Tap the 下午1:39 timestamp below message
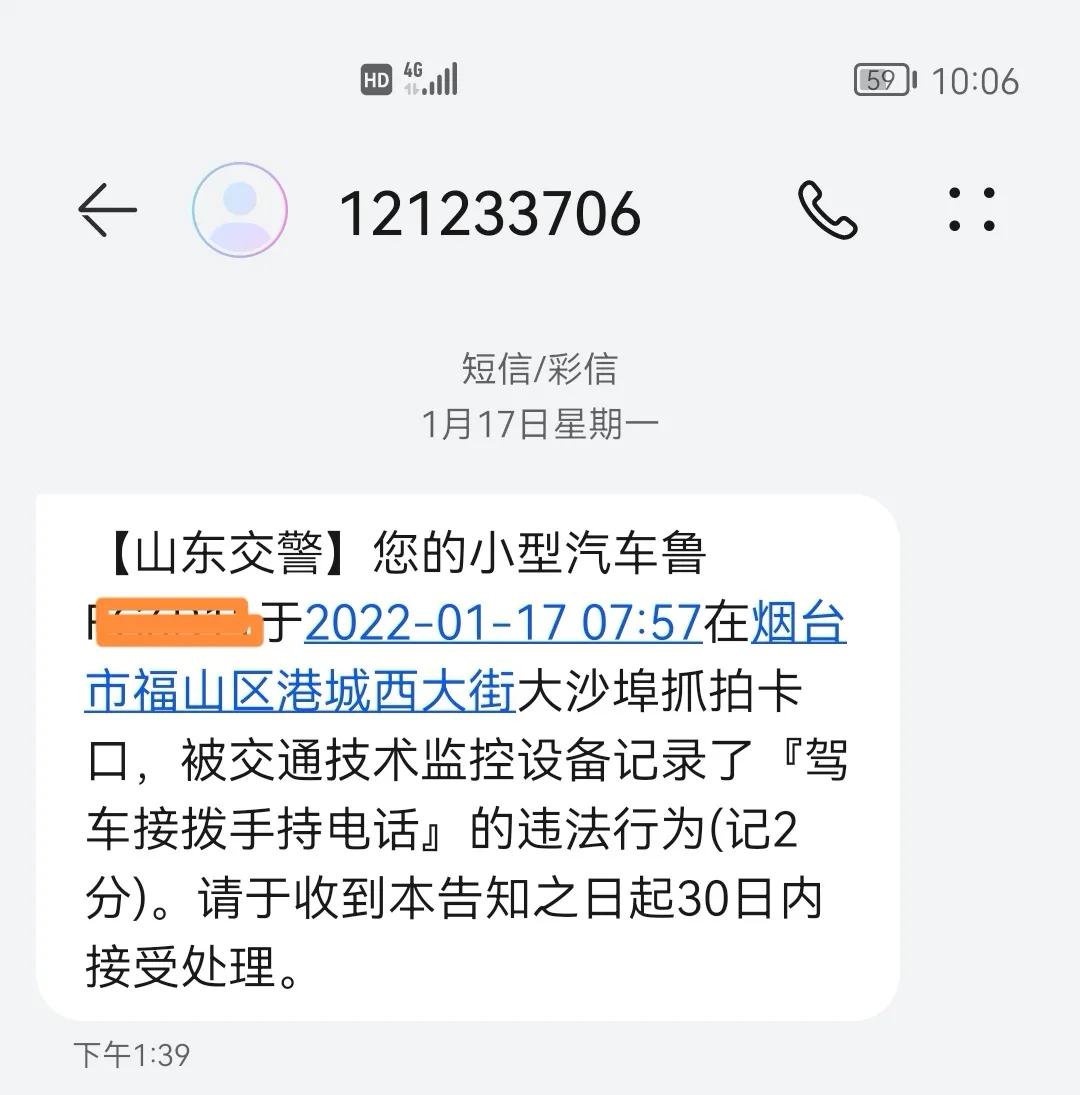The width and height of the screenshot is (1080, 1095). click(x=133, y=1055)
